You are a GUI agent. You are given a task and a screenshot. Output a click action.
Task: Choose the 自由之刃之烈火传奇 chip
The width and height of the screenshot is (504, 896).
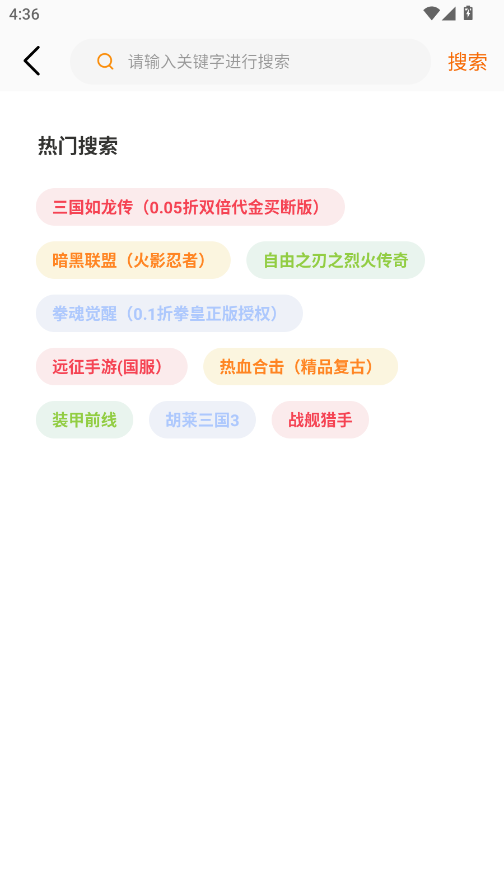click(335, 260)
